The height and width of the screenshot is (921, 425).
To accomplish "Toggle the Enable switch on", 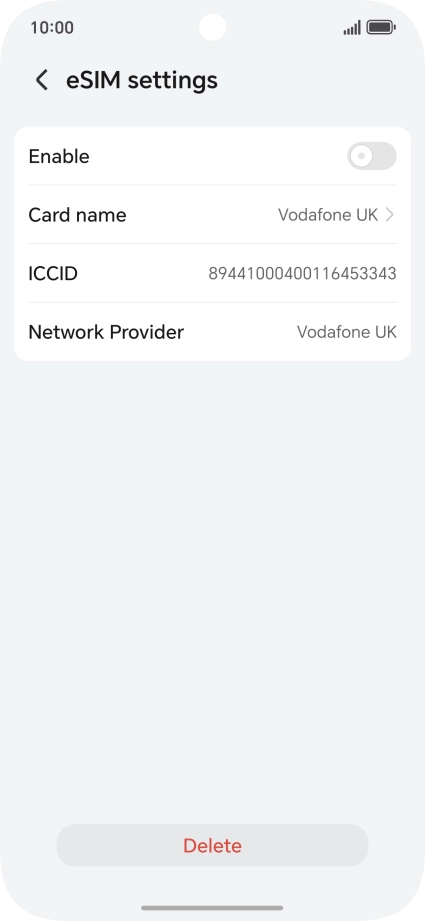I will click(372, 156).
